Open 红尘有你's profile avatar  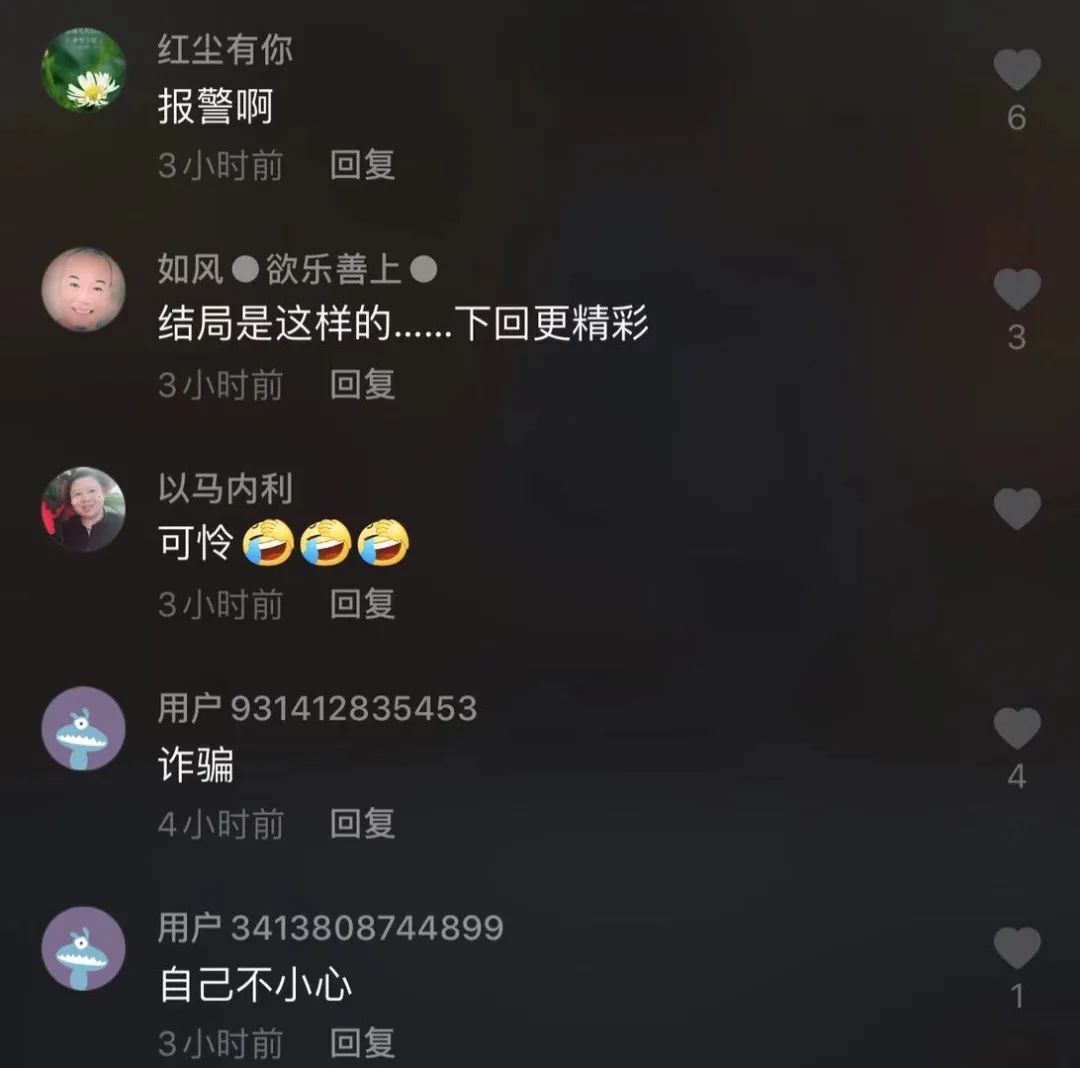(84, 70)
